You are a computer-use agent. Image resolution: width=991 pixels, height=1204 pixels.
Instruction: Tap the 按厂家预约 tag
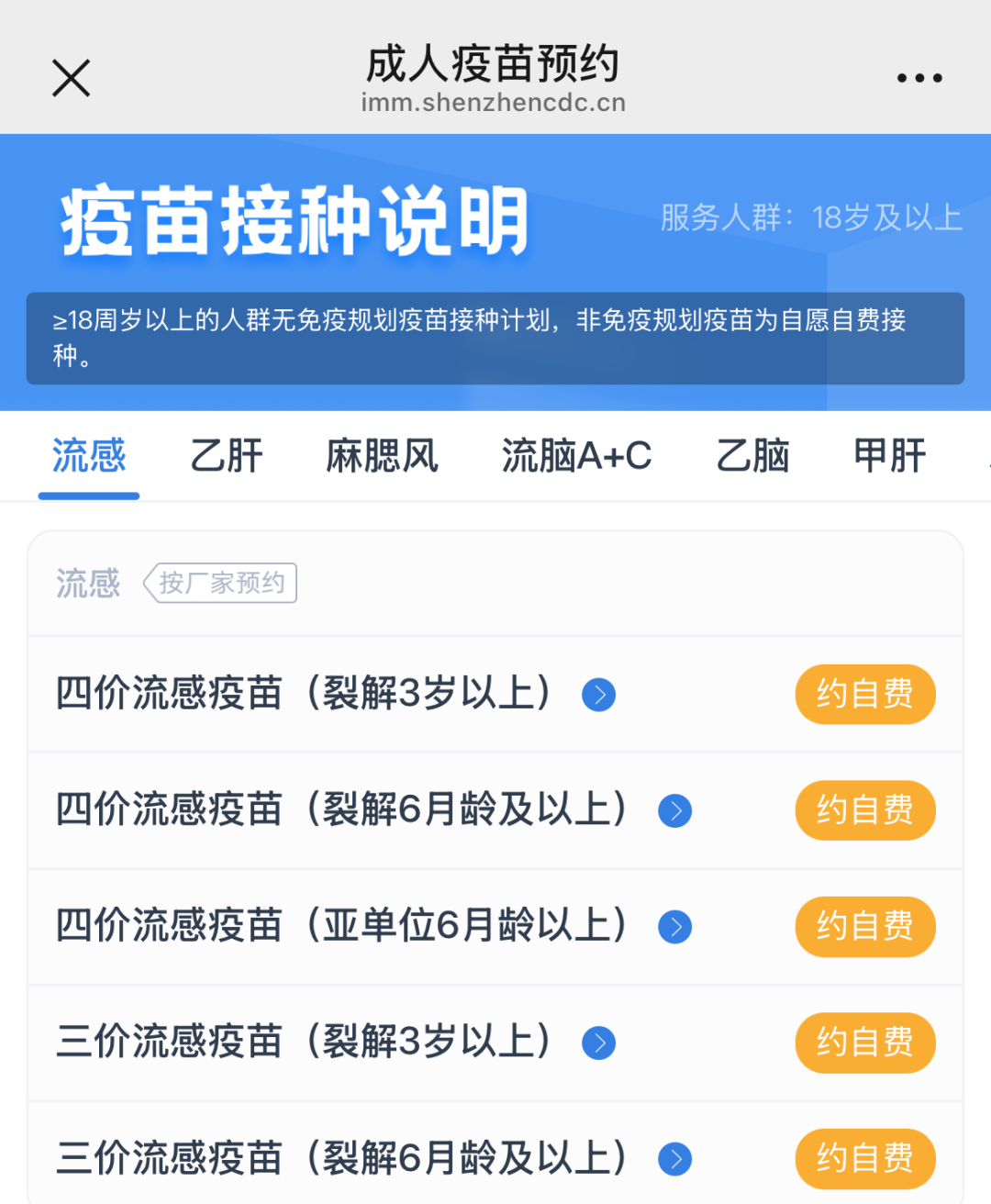(x=220, y=583)
